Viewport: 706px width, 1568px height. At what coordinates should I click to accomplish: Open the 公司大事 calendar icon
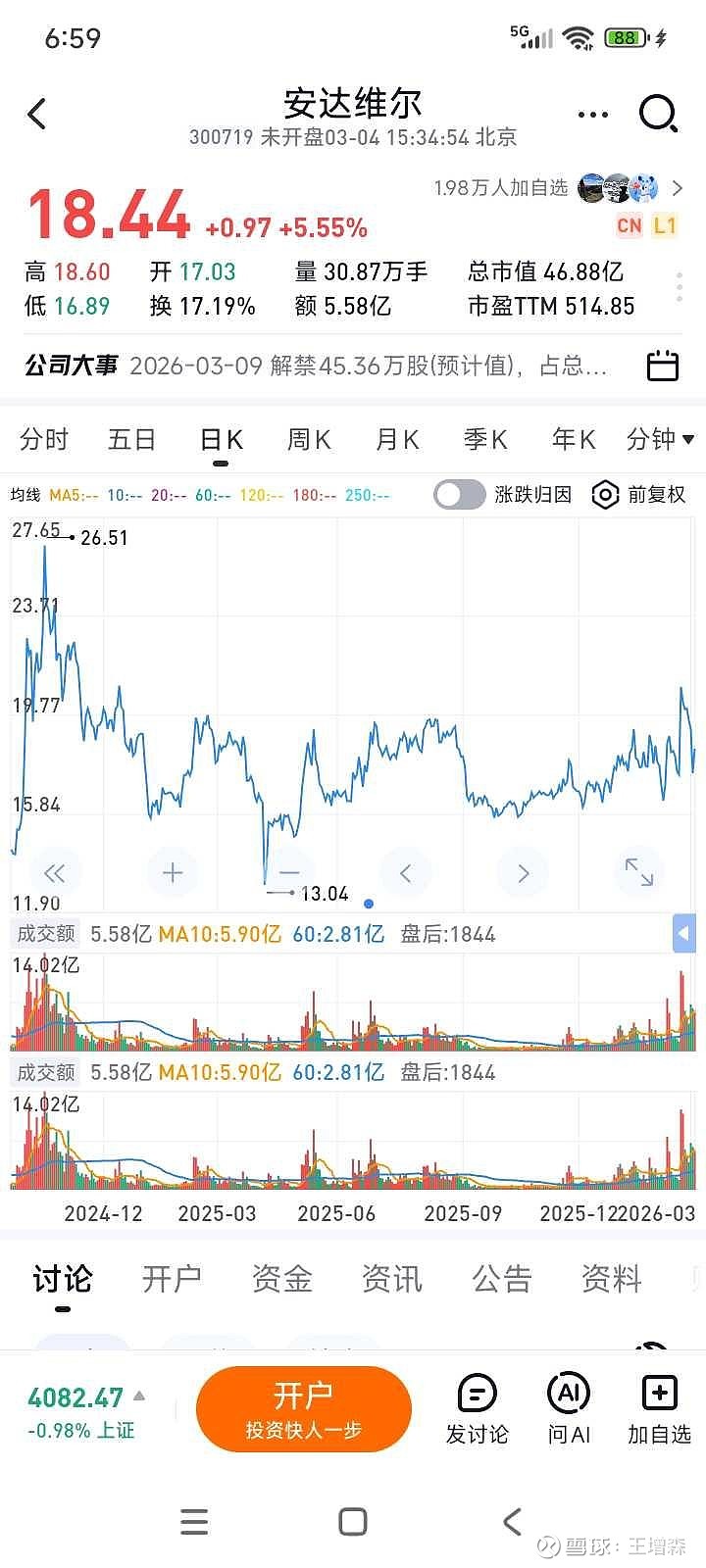tap(663, 366)
